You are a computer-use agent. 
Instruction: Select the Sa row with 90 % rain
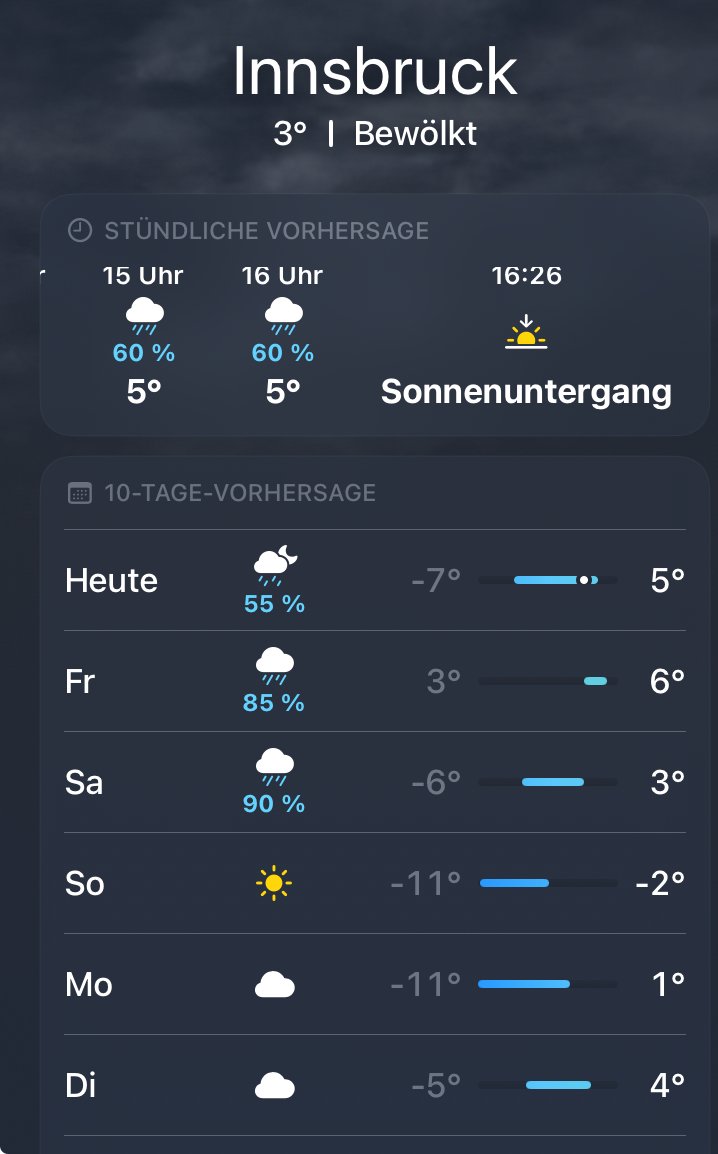[x=374, y=782]
